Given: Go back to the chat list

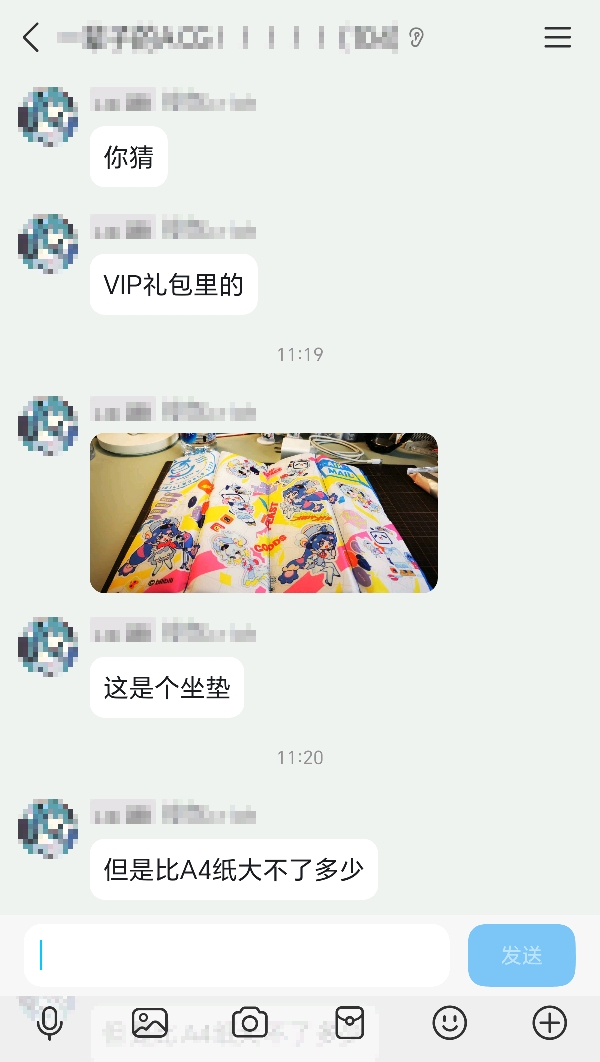Looking at the screenshot, I should click(31, 37).
